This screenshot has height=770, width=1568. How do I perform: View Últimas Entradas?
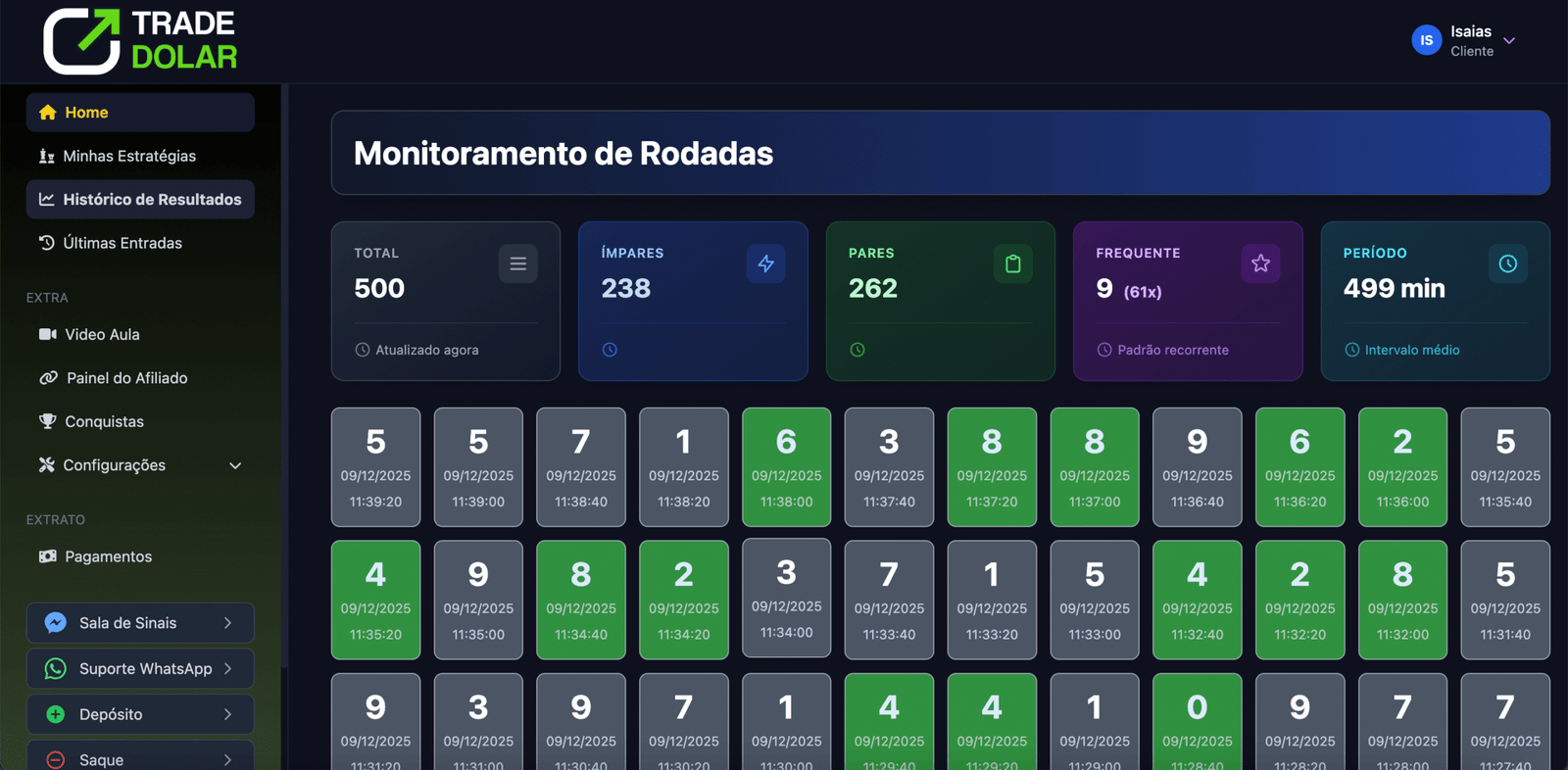point(122,243)
